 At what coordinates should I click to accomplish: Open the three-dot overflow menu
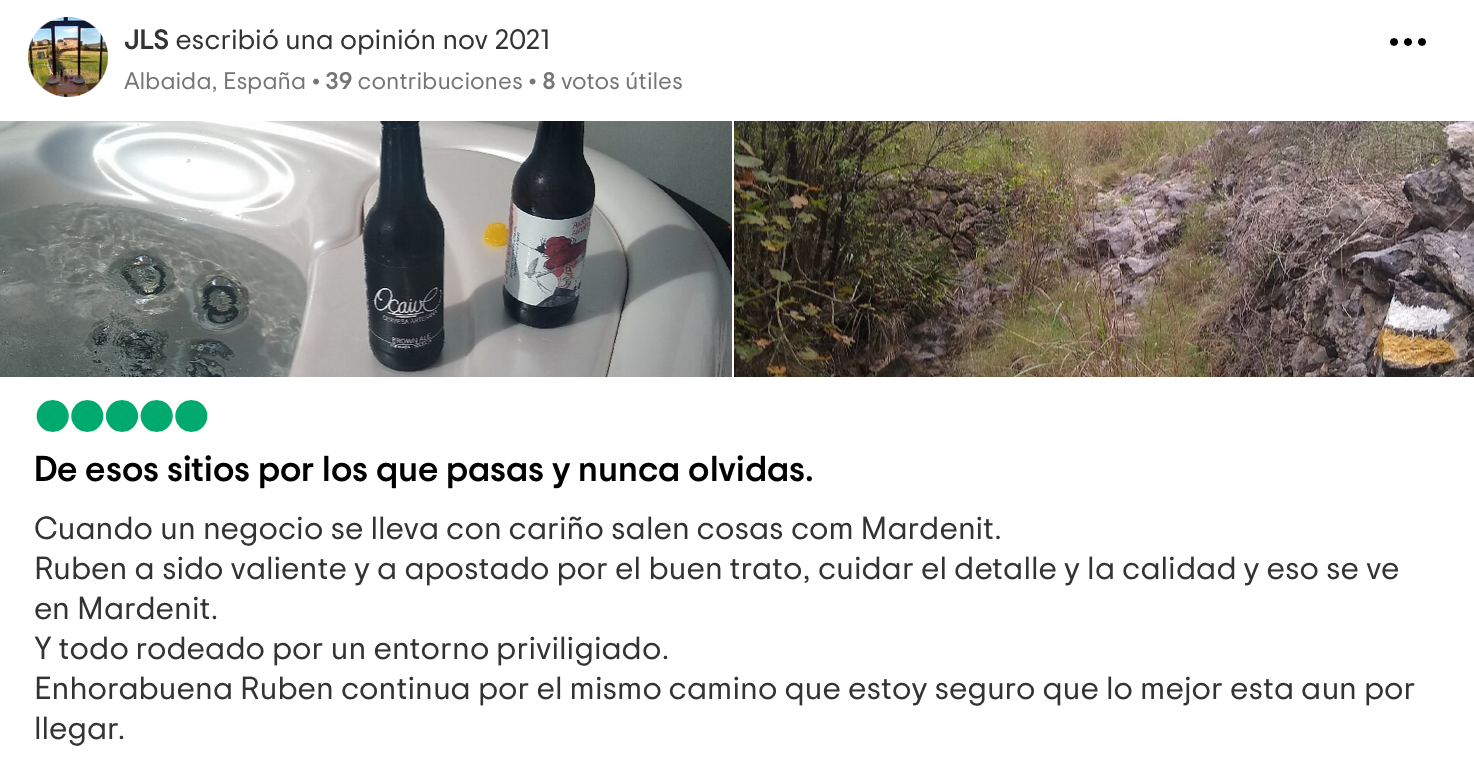[1407, 42]
